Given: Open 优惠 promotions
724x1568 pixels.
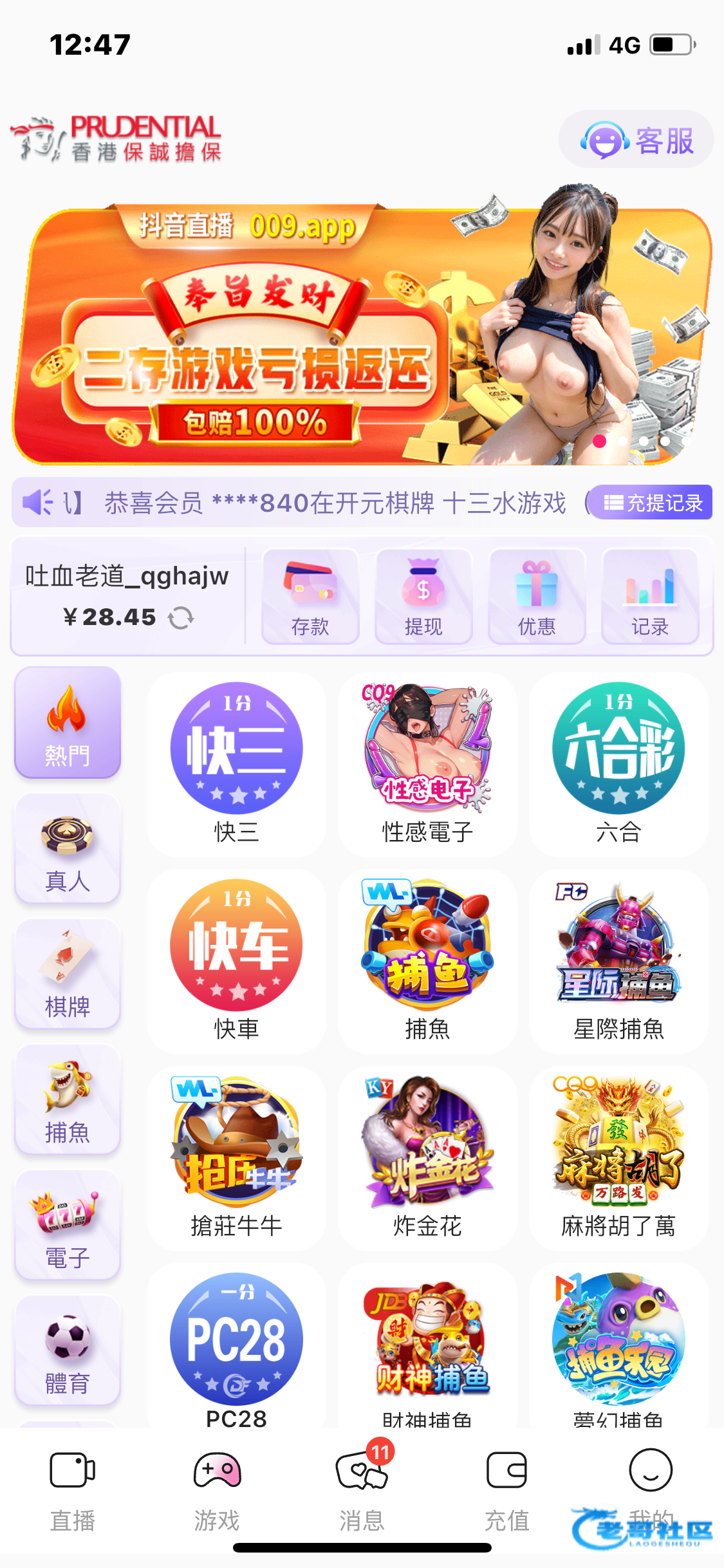Looking at the screenshot, I should (537, 596).
